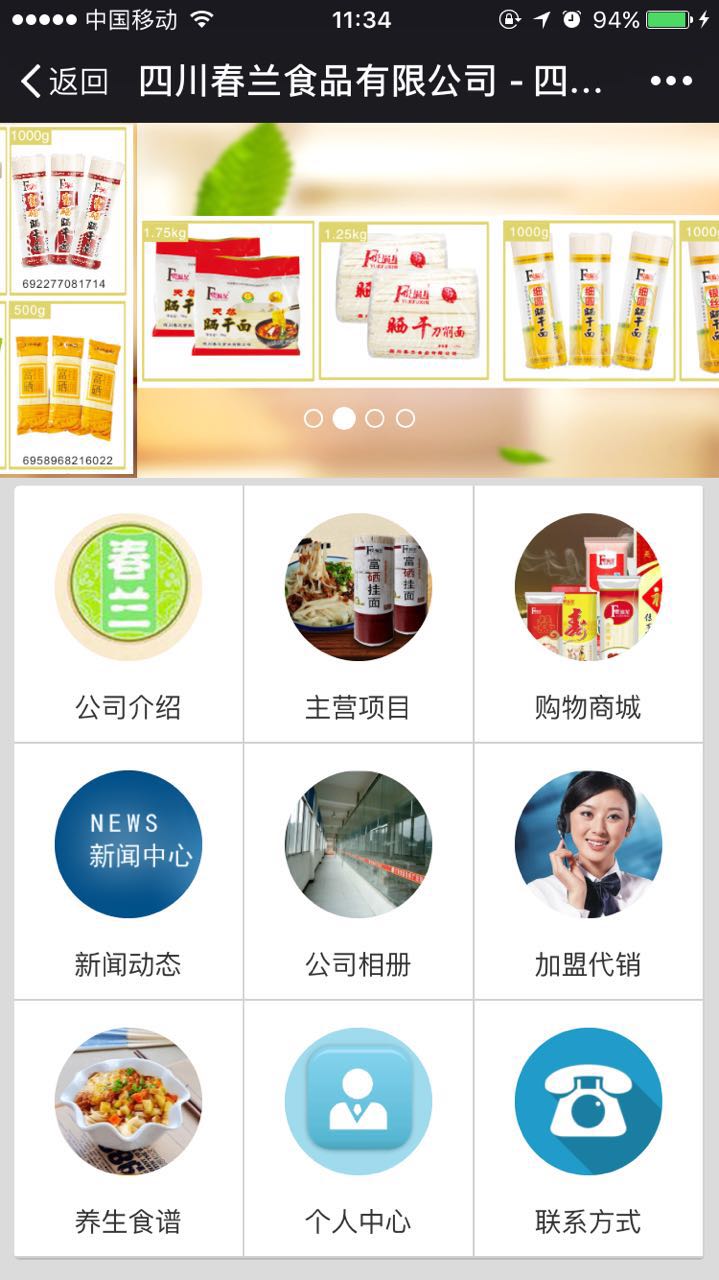Select the third banner page dot
This screenshot has width=719, height=1280.
(374, 418)
